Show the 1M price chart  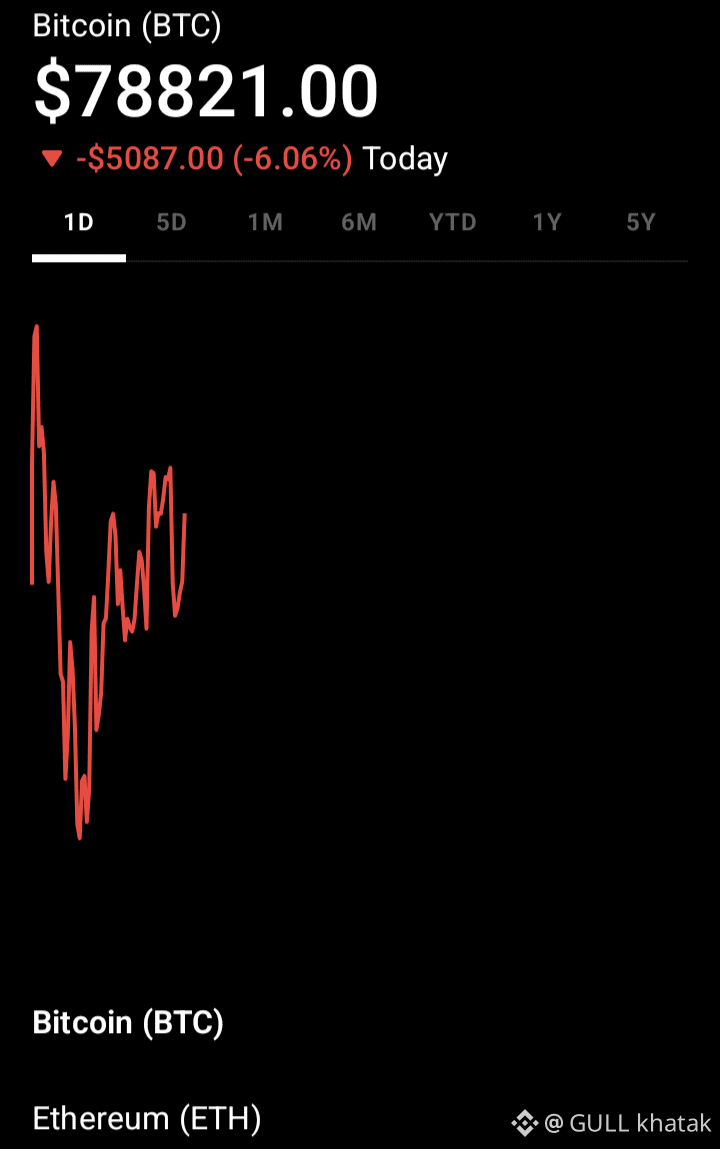[x=265, y=222]
